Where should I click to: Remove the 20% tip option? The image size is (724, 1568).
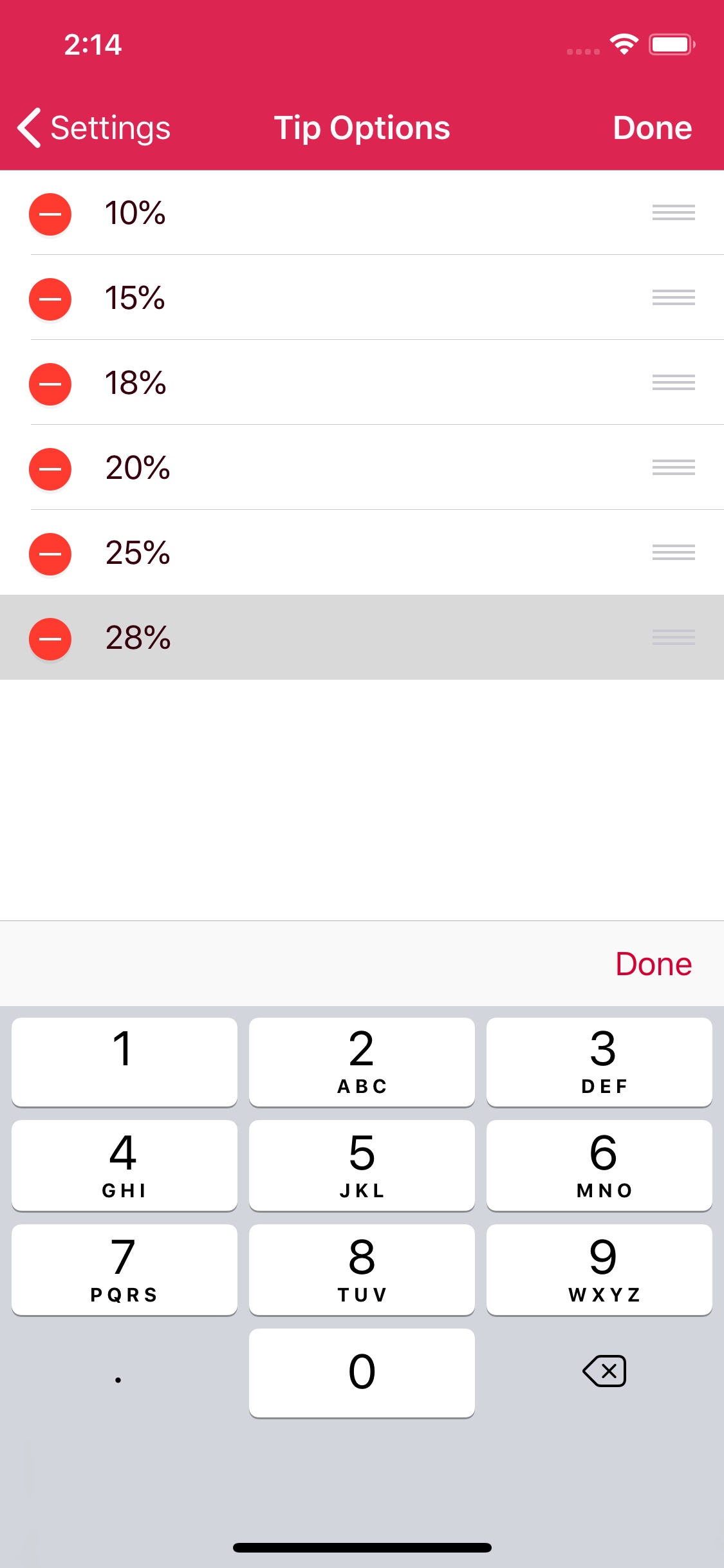point(50,469)
